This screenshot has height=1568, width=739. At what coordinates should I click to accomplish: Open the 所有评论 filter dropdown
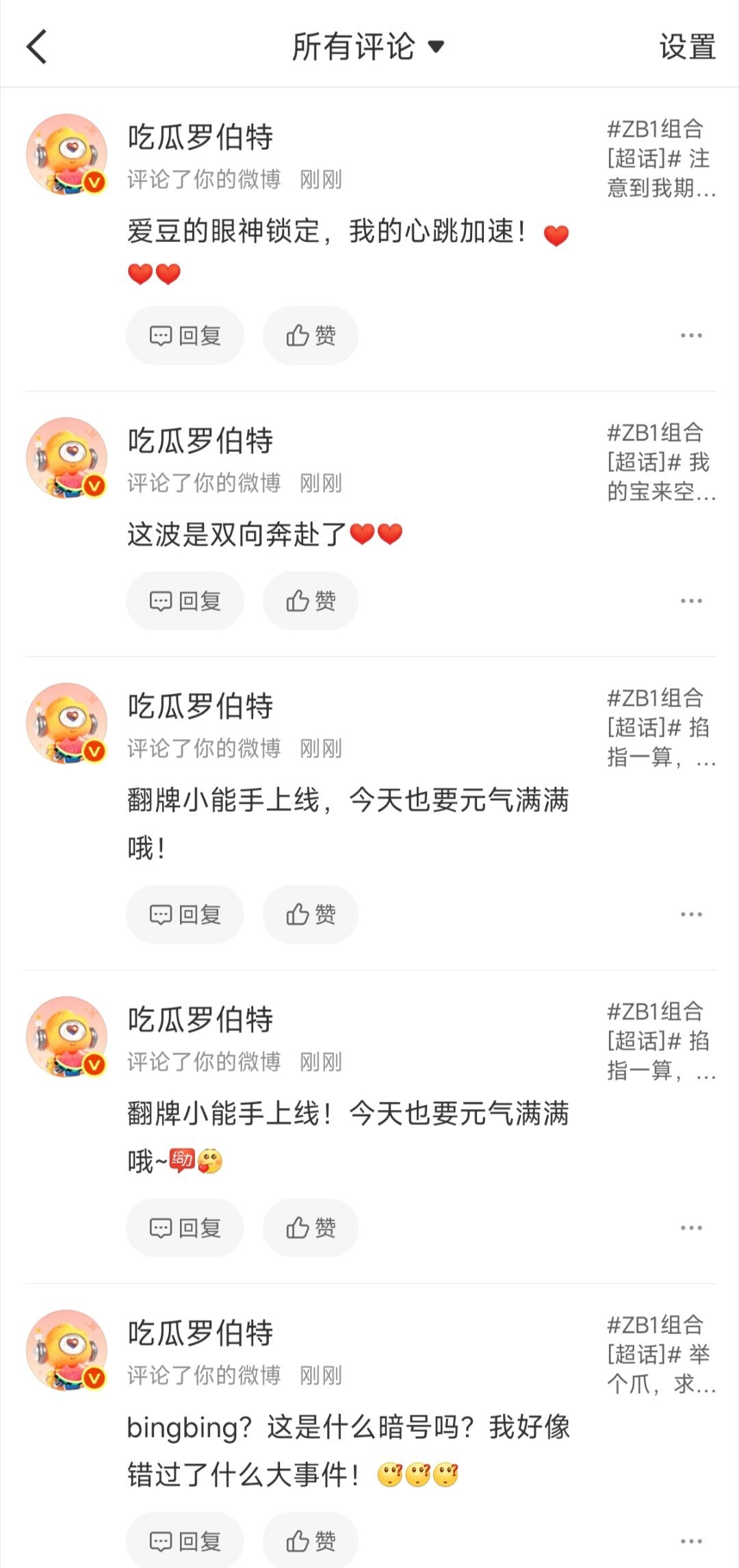367,46
